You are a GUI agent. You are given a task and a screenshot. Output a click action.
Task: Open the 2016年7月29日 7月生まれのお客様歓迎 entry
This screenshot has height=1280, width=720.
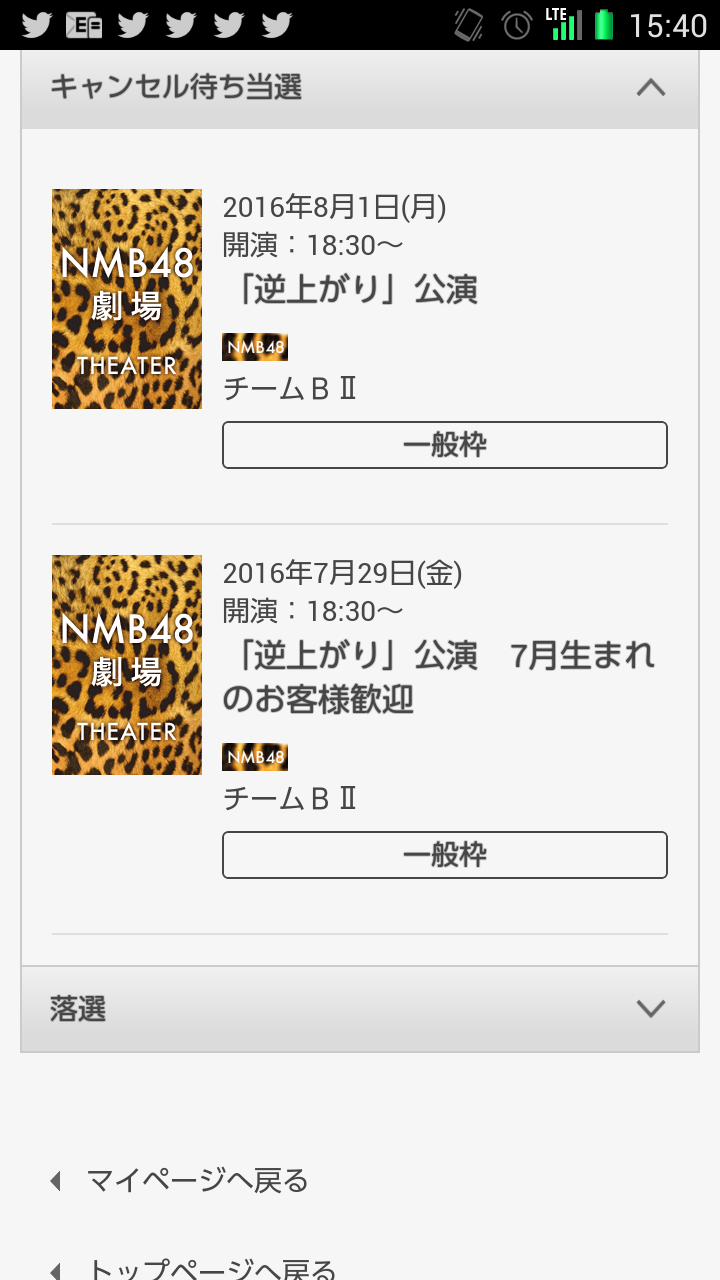438,678
